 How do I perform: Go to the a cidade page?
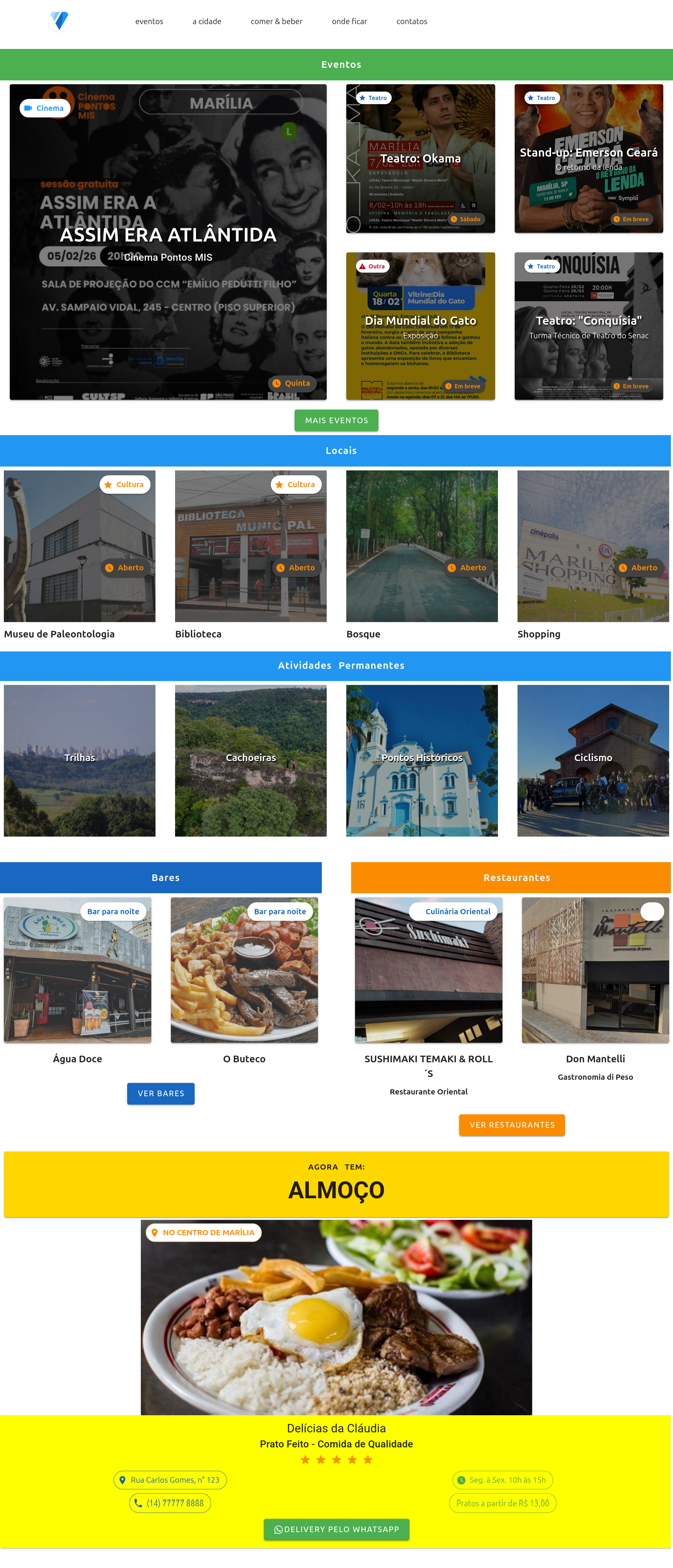point(207,21)
